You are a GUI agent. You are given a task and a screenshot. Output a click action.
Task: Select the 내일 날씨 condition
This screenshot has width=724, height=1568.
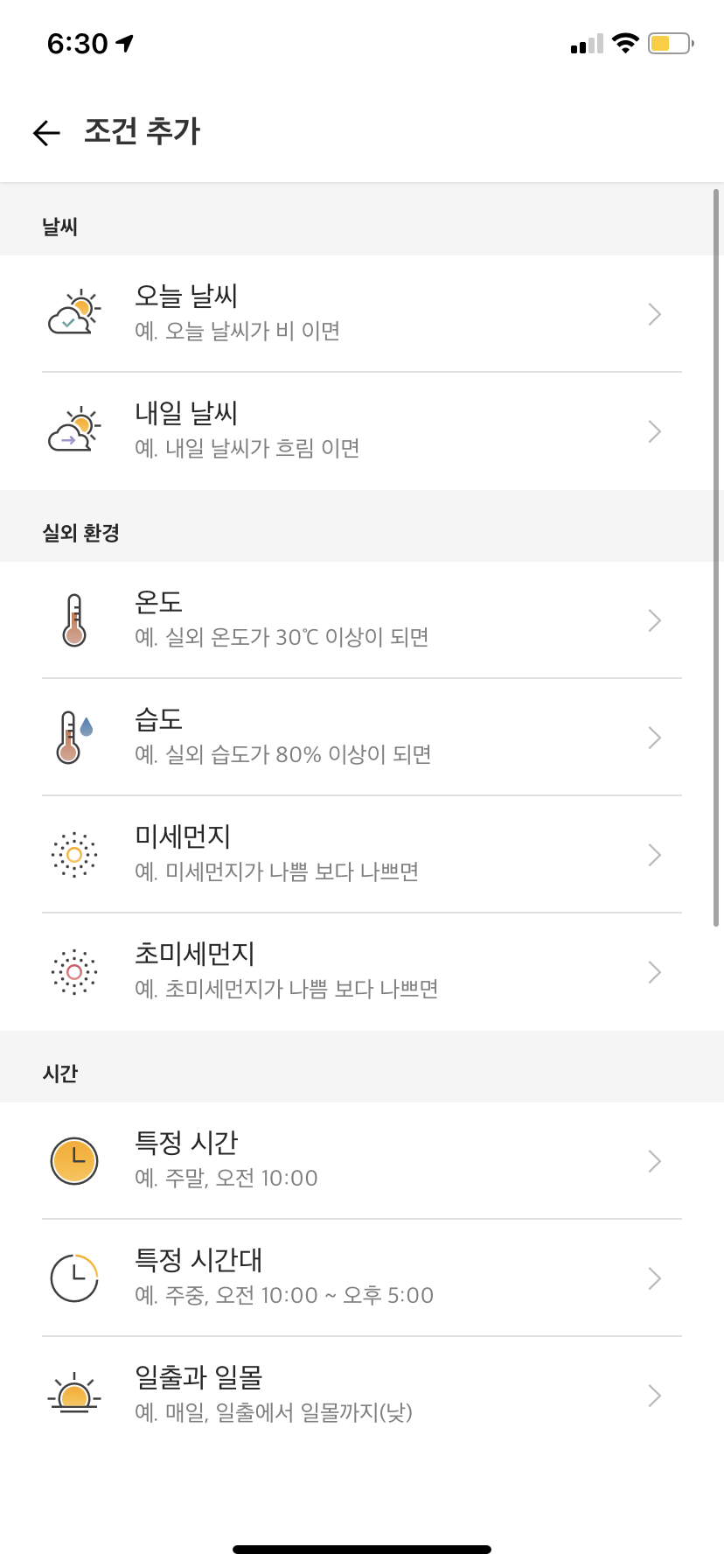click(362, 431)
